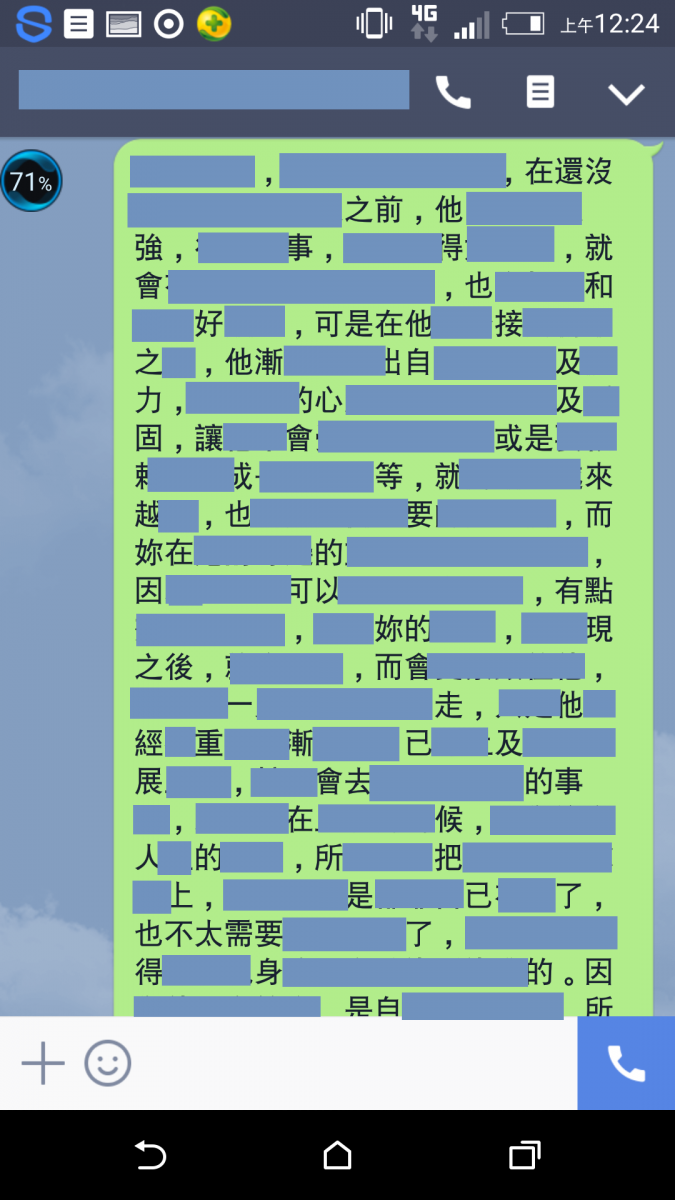Open the emoji sticker picker

click(107, 1063)
